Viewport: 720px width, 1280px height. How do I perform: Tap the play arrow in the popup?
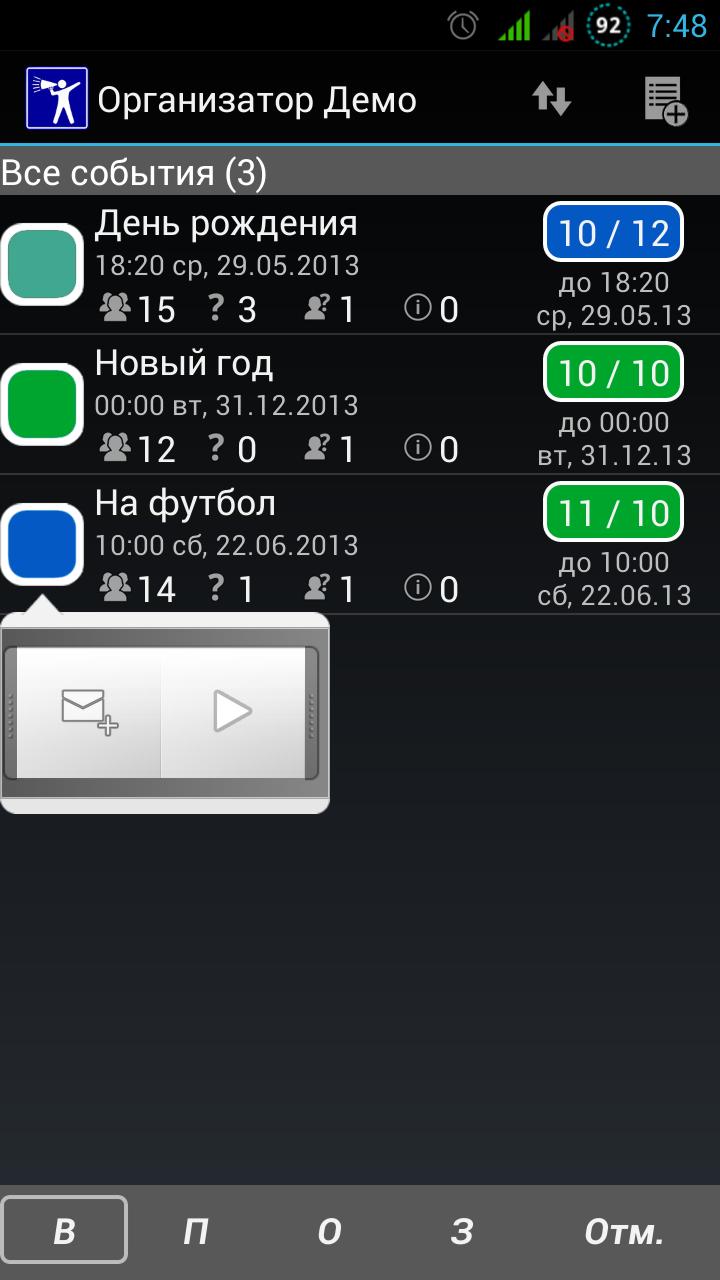point(232,712)
